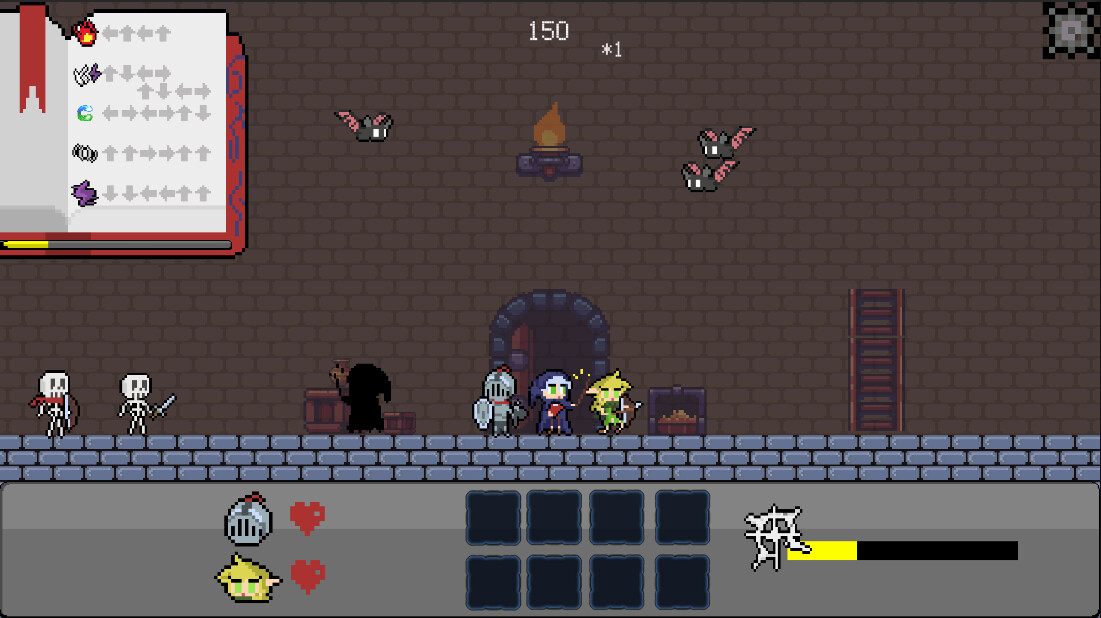Select the knight helmet portrait
Screen dimensions: 1101x618
(x=248, y=519)
